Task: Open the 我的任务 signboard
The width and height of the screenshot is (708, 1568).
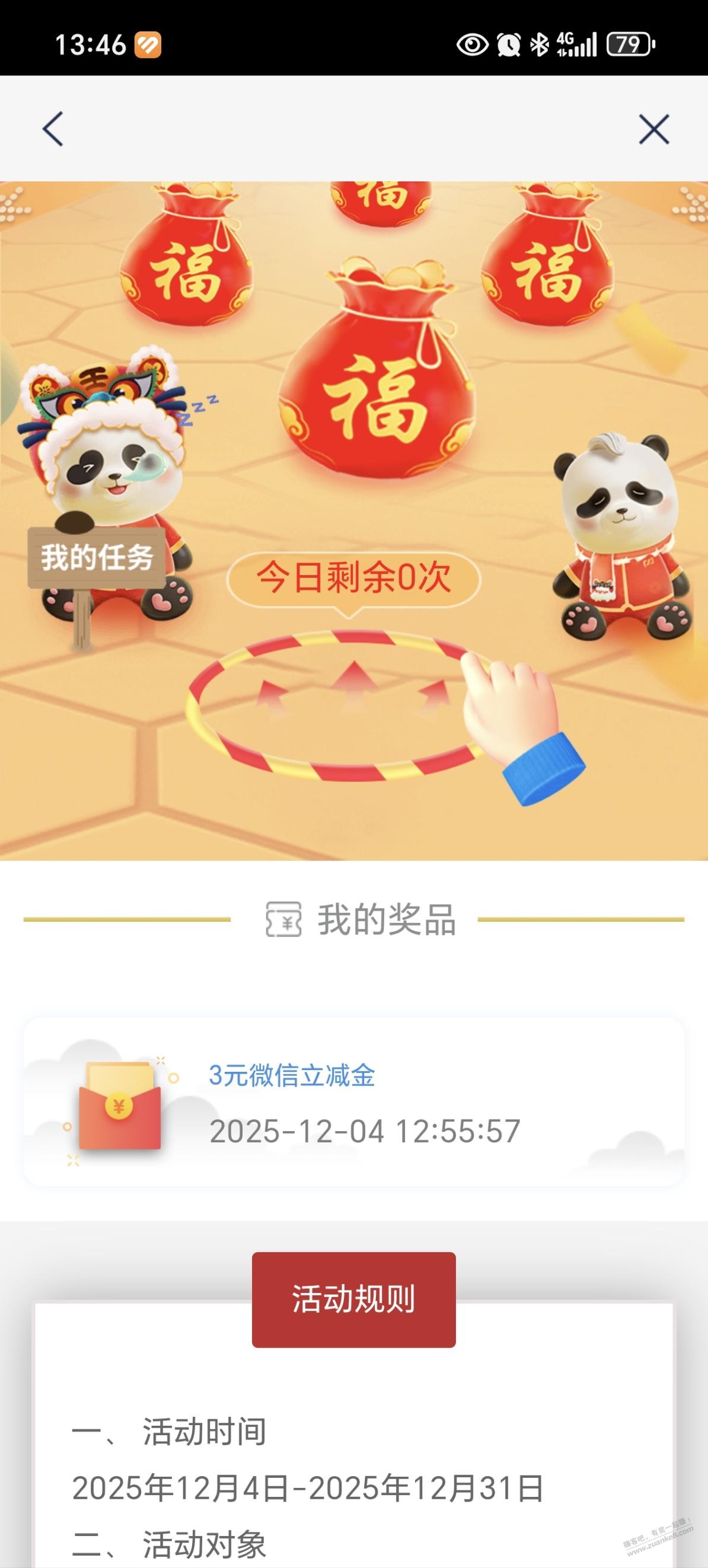Action: coord(96,557)
